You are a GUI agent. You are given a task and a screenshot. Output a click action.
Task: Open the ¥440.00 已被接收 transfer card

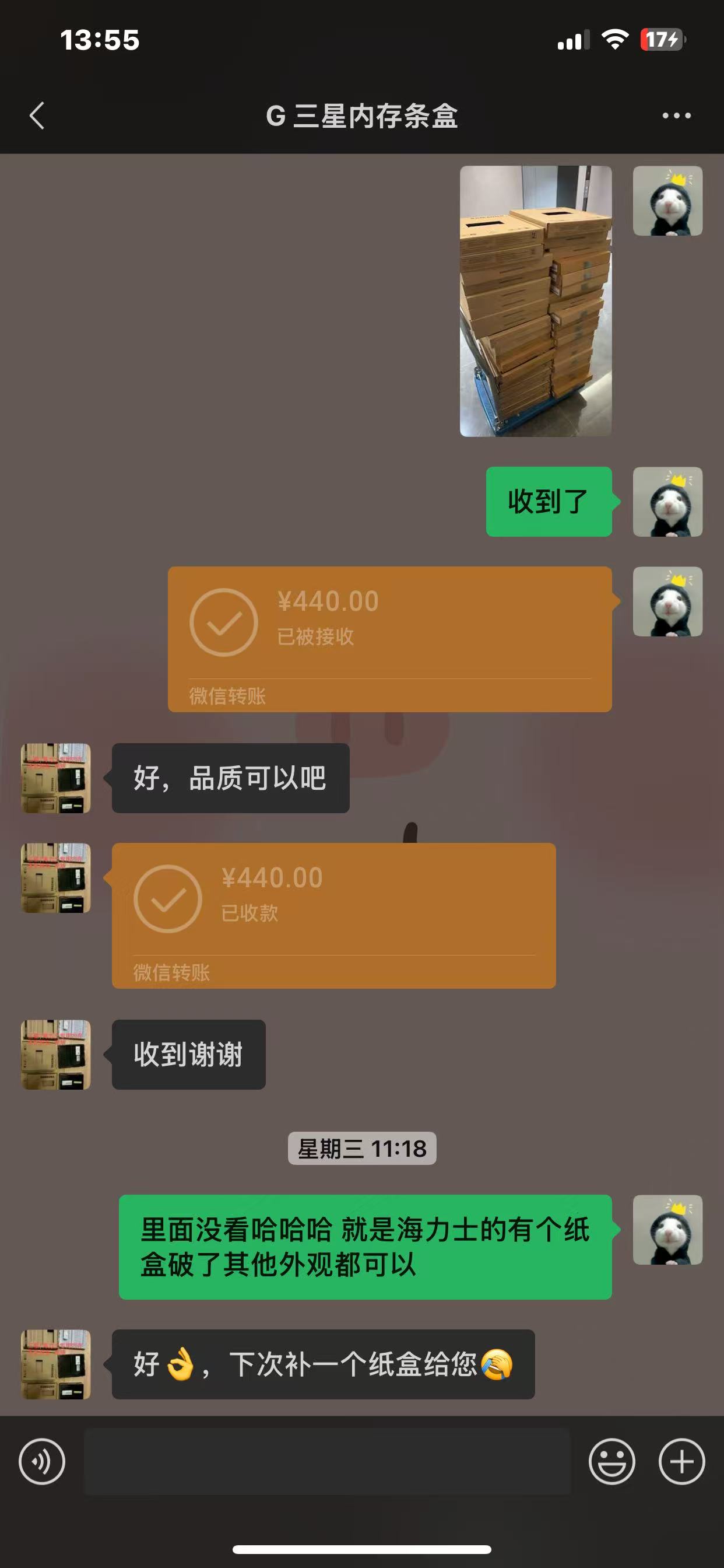389,639
